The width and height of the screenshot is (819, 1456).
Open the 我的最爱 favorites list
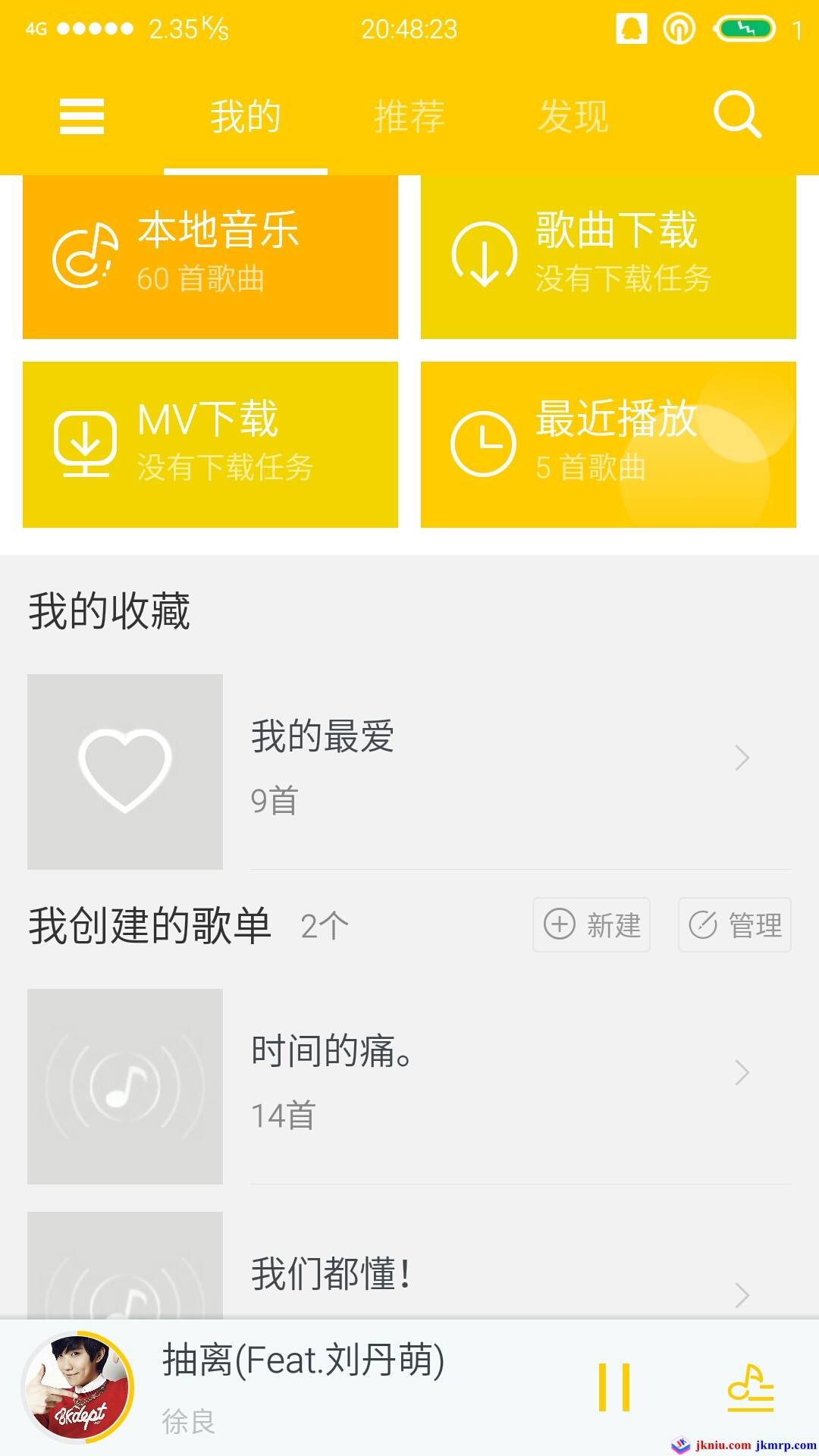409,770
